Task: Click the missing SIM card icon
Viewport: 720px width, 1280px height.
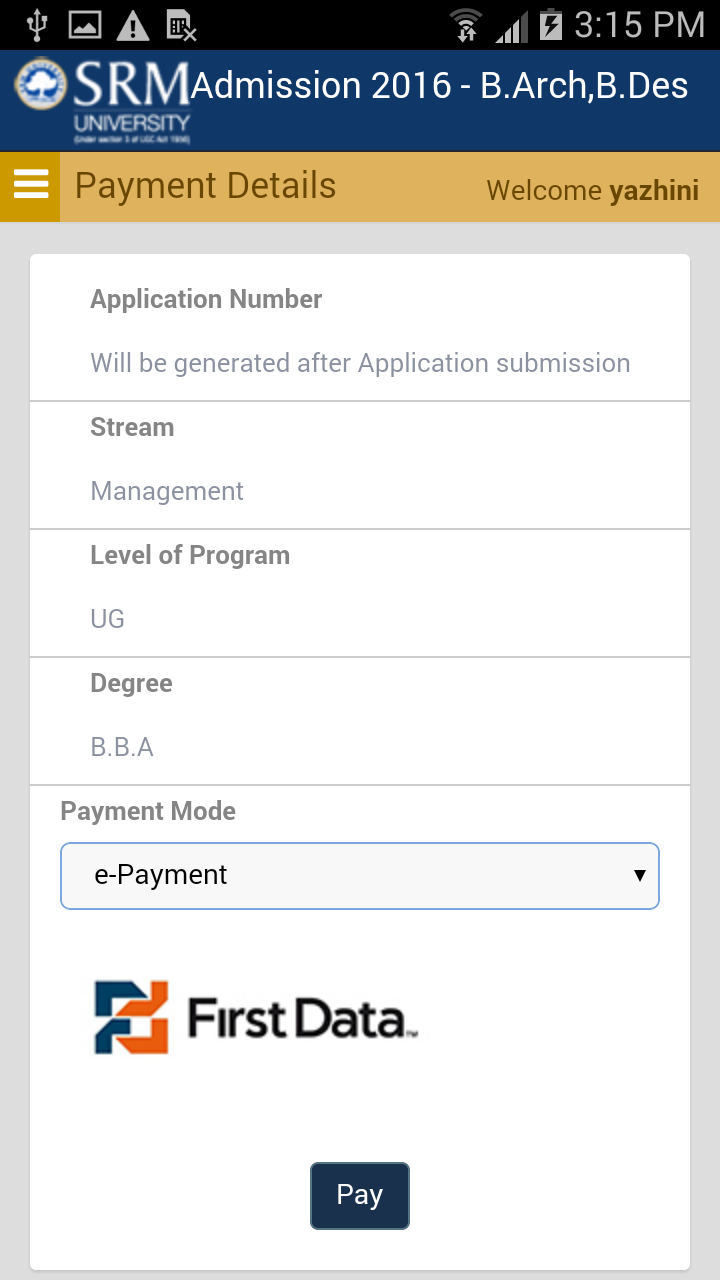Action: [x=181, y=24]
